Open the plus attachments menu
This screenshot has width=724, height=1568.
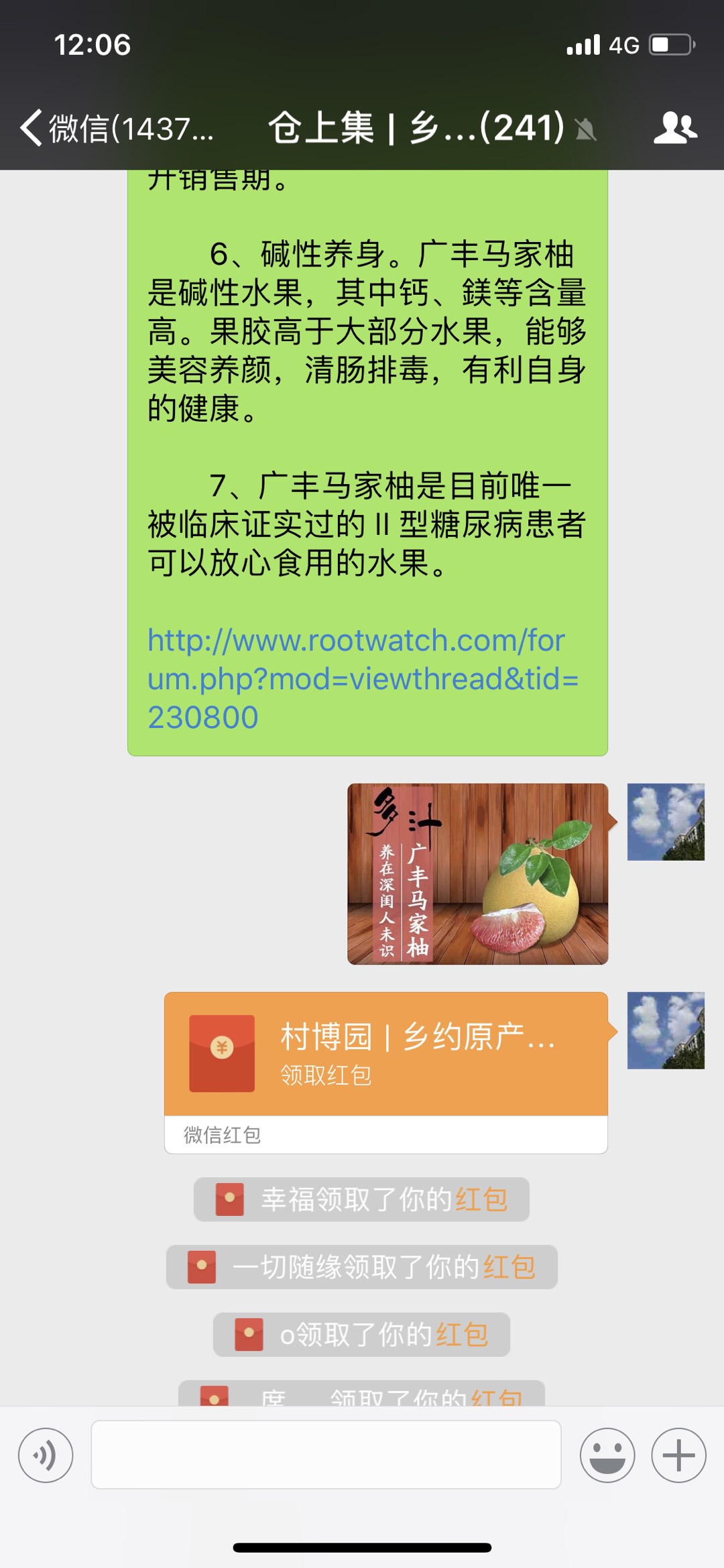pos(678,1455)
